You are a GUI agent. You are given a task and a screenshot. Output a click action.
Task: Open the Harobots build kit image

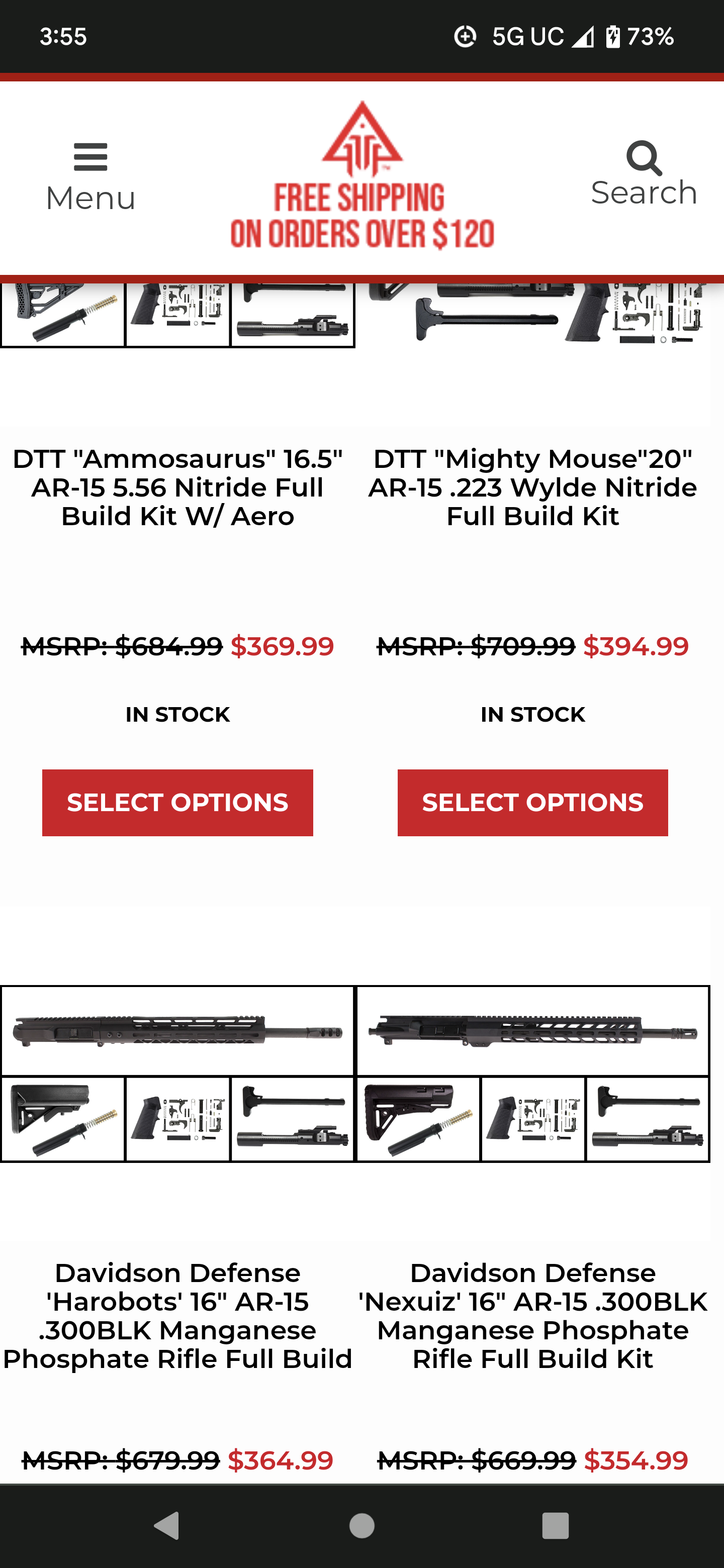[177, 1074]
